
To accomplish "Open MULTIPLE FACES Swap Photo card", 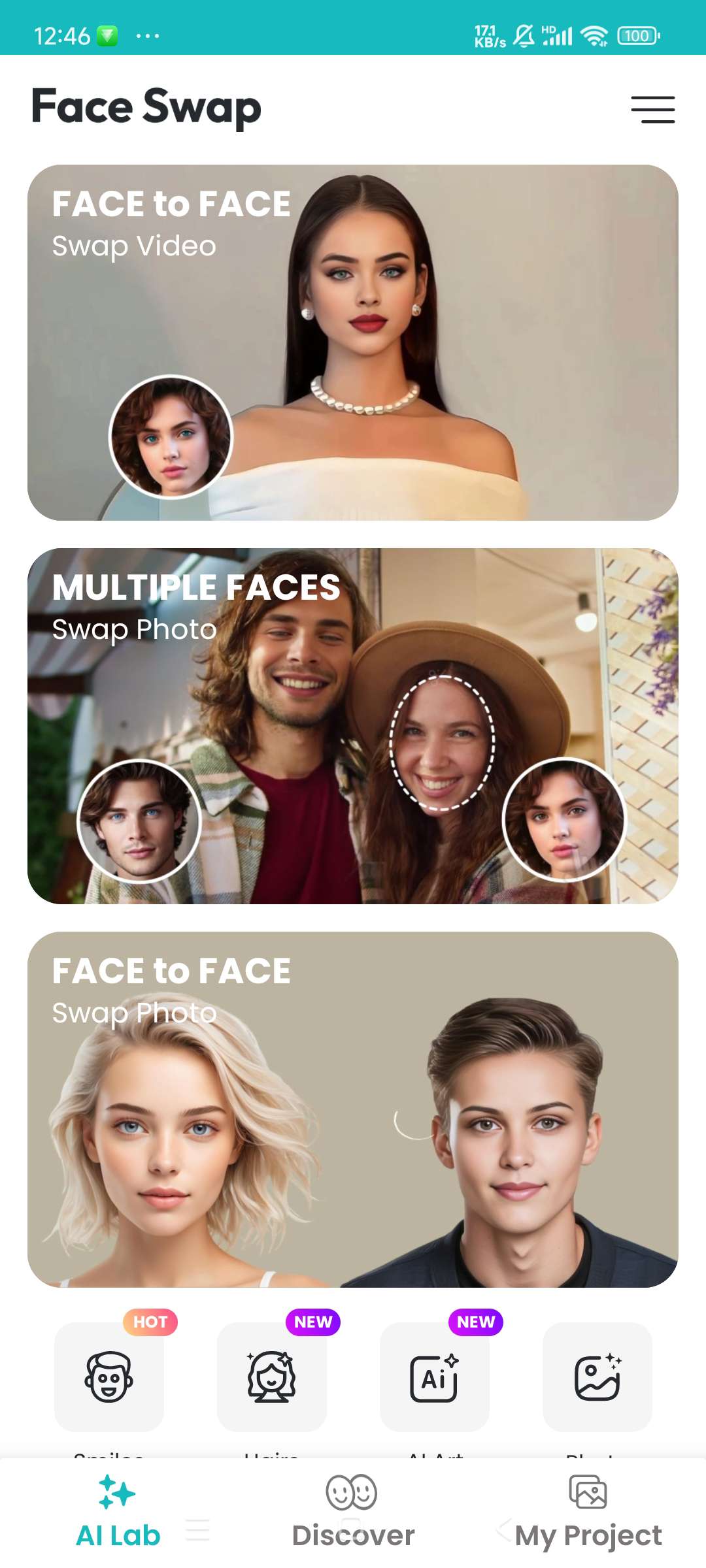I will coord(353,726).
